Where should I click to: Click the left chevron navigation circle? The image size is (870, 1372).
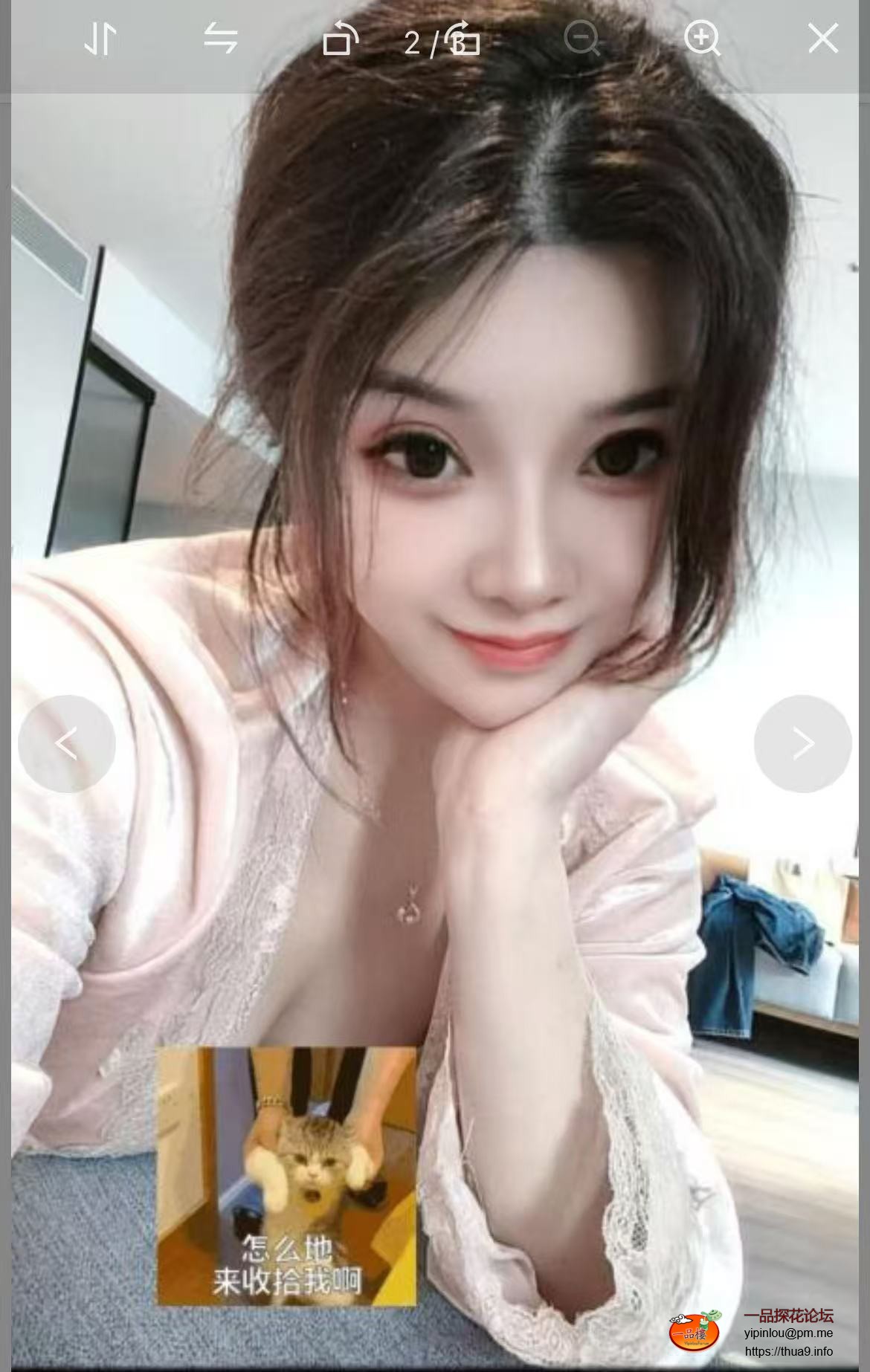(x=66, y=742)
